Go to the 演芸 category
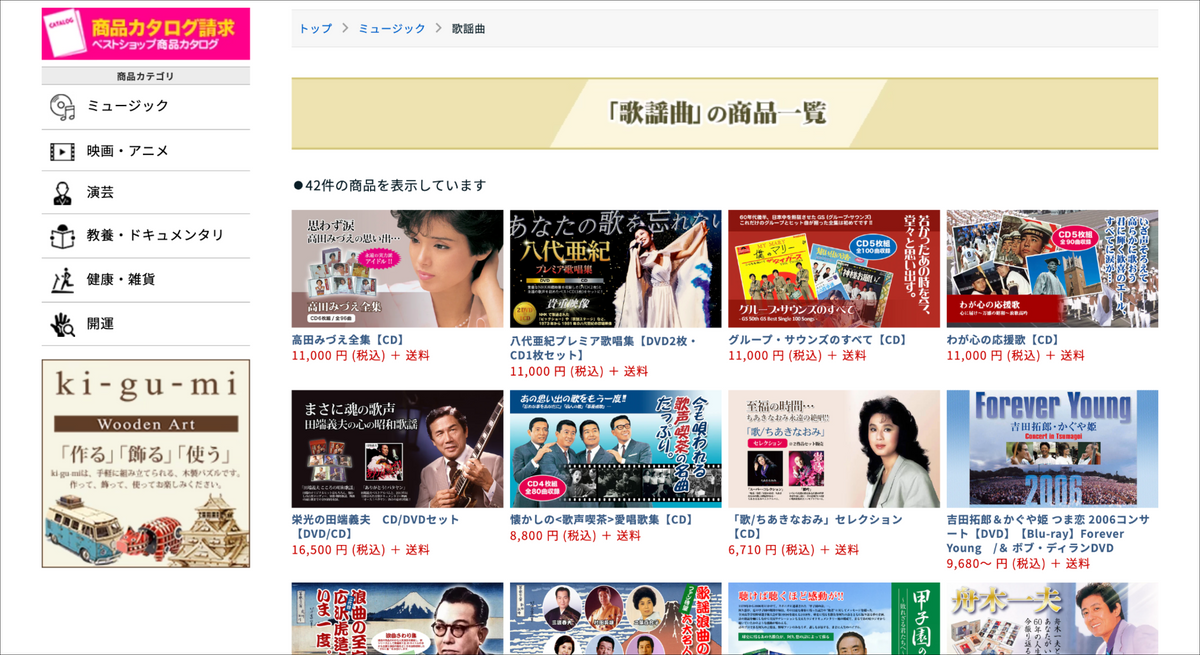Viewport: 1200px width, 655px height. coord(100,192)
